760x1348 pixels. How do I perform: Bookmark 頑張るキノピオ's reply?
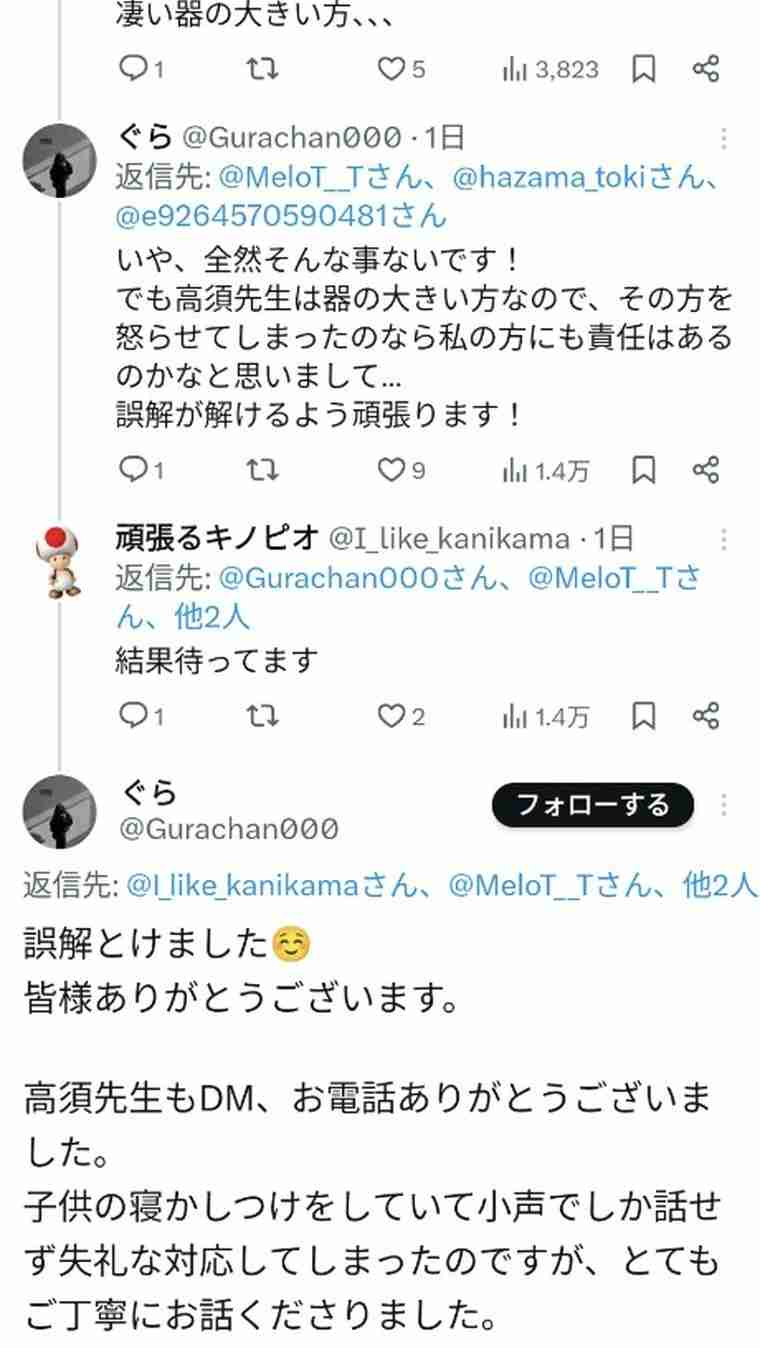tap(645, 716)
